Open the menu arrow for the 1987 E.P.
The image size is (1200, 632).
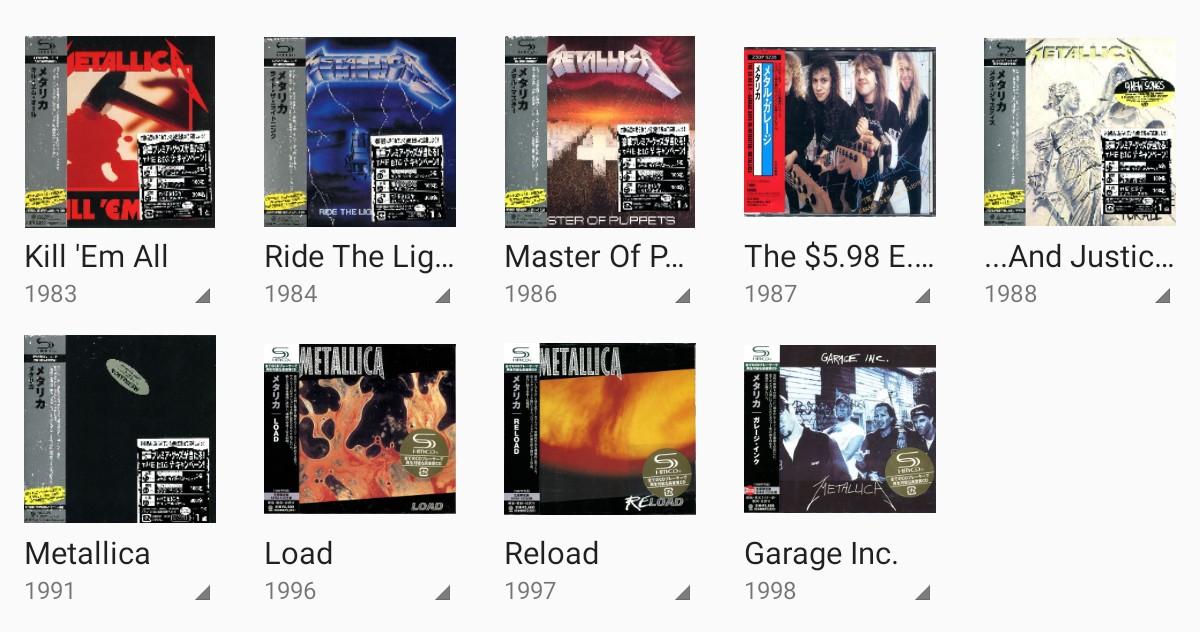point(922,295)
